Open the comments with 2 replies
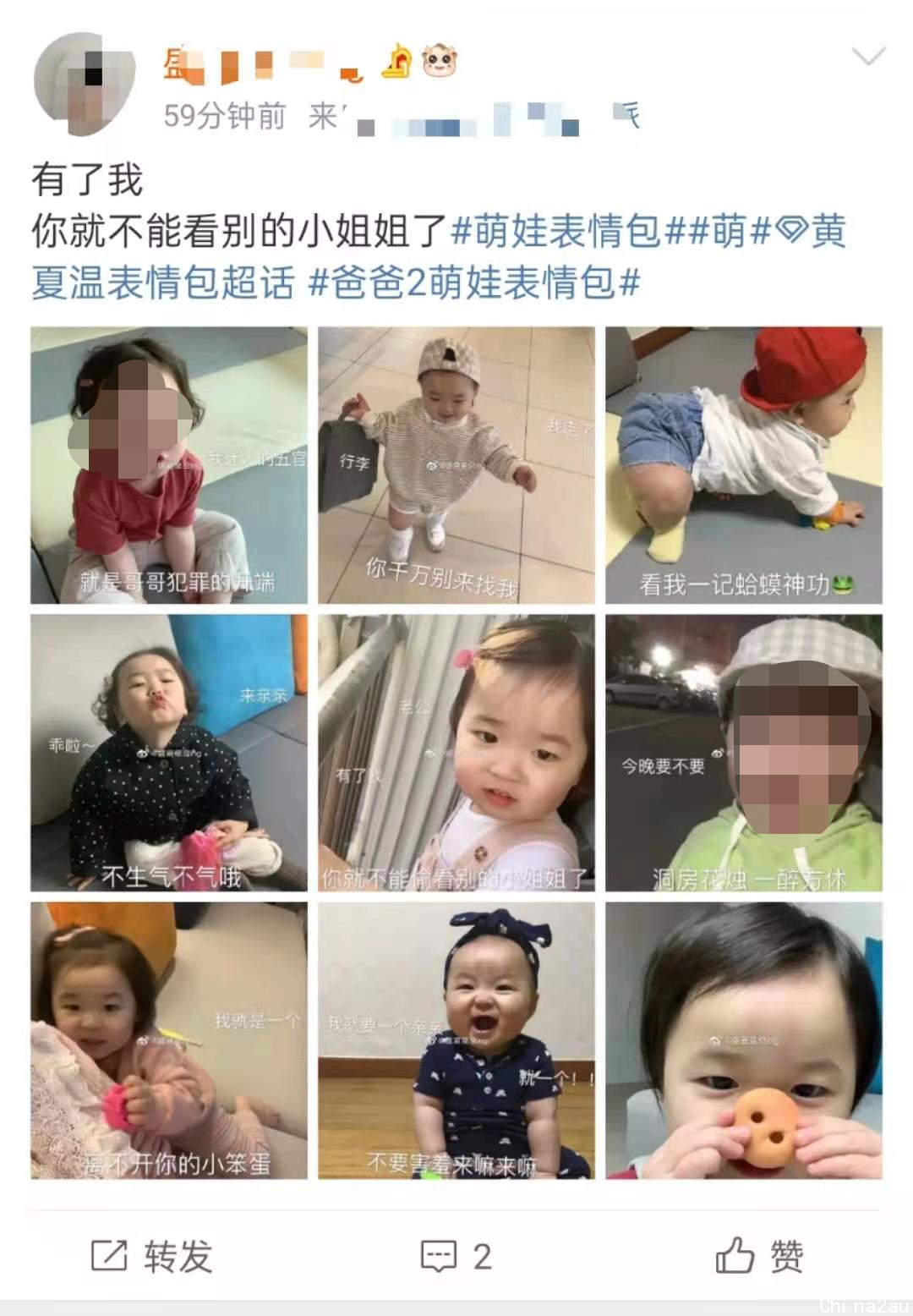 point(456,1256)
